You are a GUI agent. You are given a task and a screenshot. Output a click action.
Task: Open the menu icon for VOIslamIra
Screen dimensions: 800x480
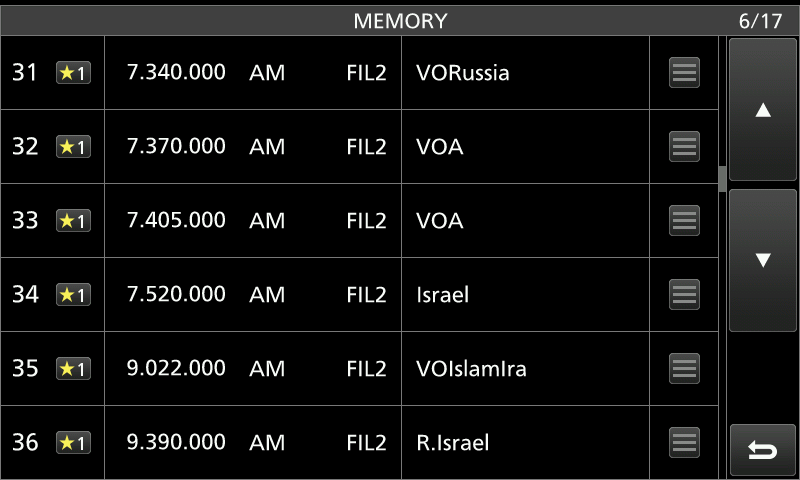(x=684, y=368)
